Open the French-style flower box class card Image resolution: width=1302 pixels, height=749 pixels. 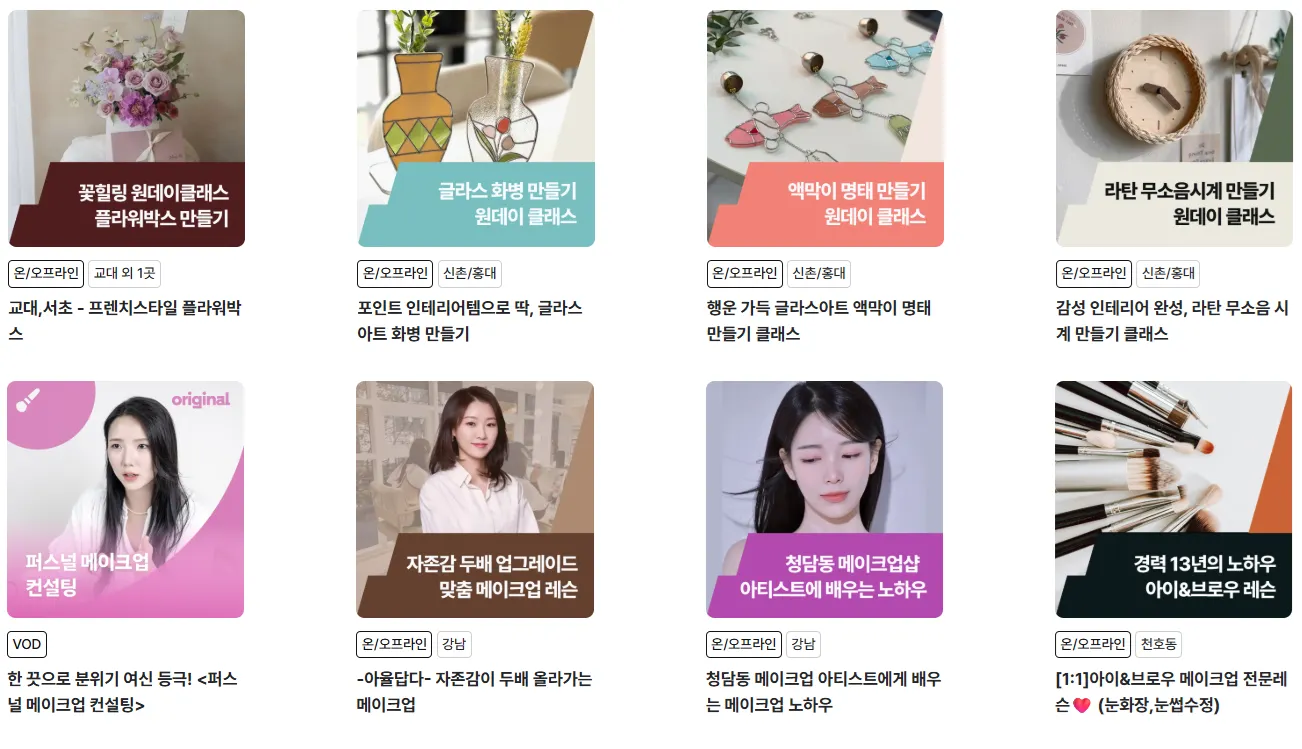[126, 128]
